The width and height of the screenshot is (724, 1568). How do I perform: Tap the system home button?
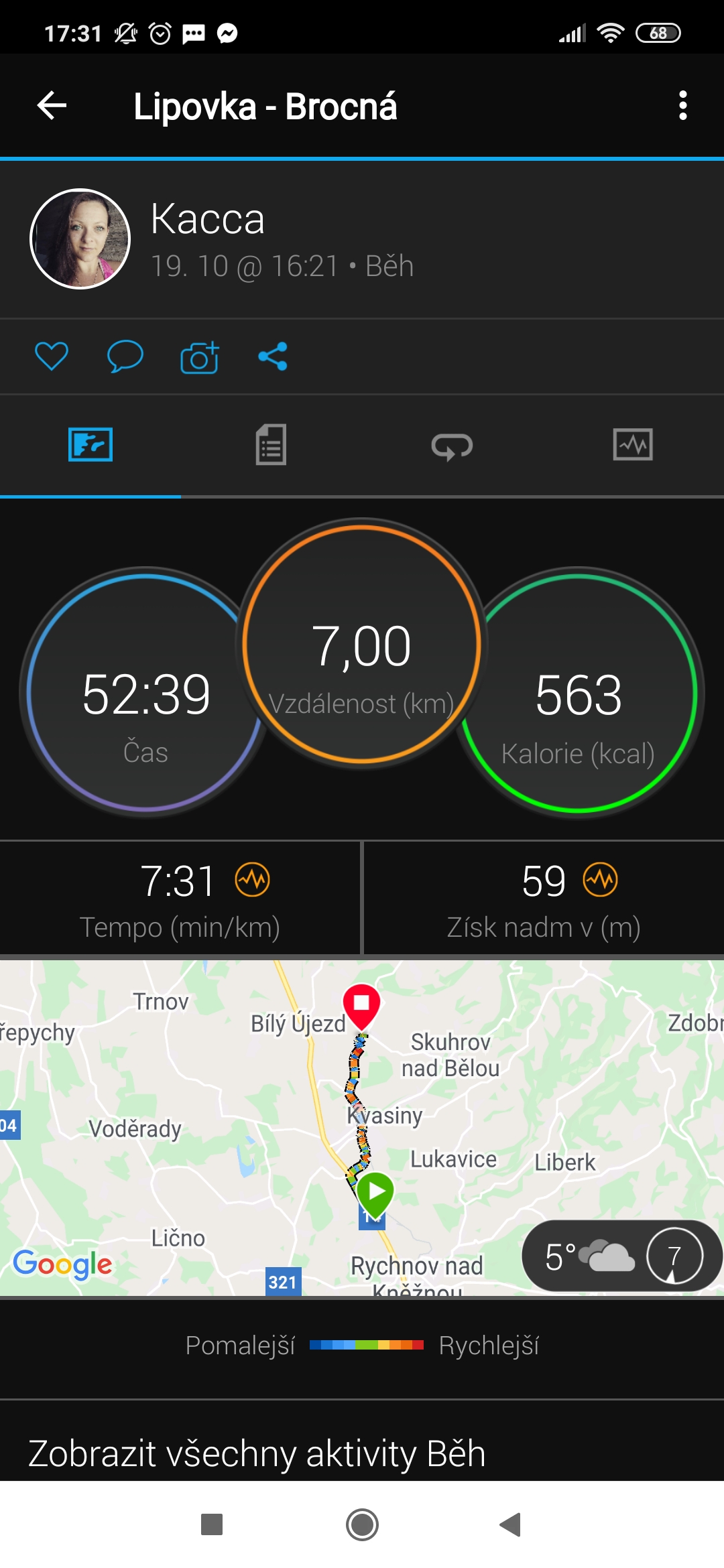[362, 1525]
